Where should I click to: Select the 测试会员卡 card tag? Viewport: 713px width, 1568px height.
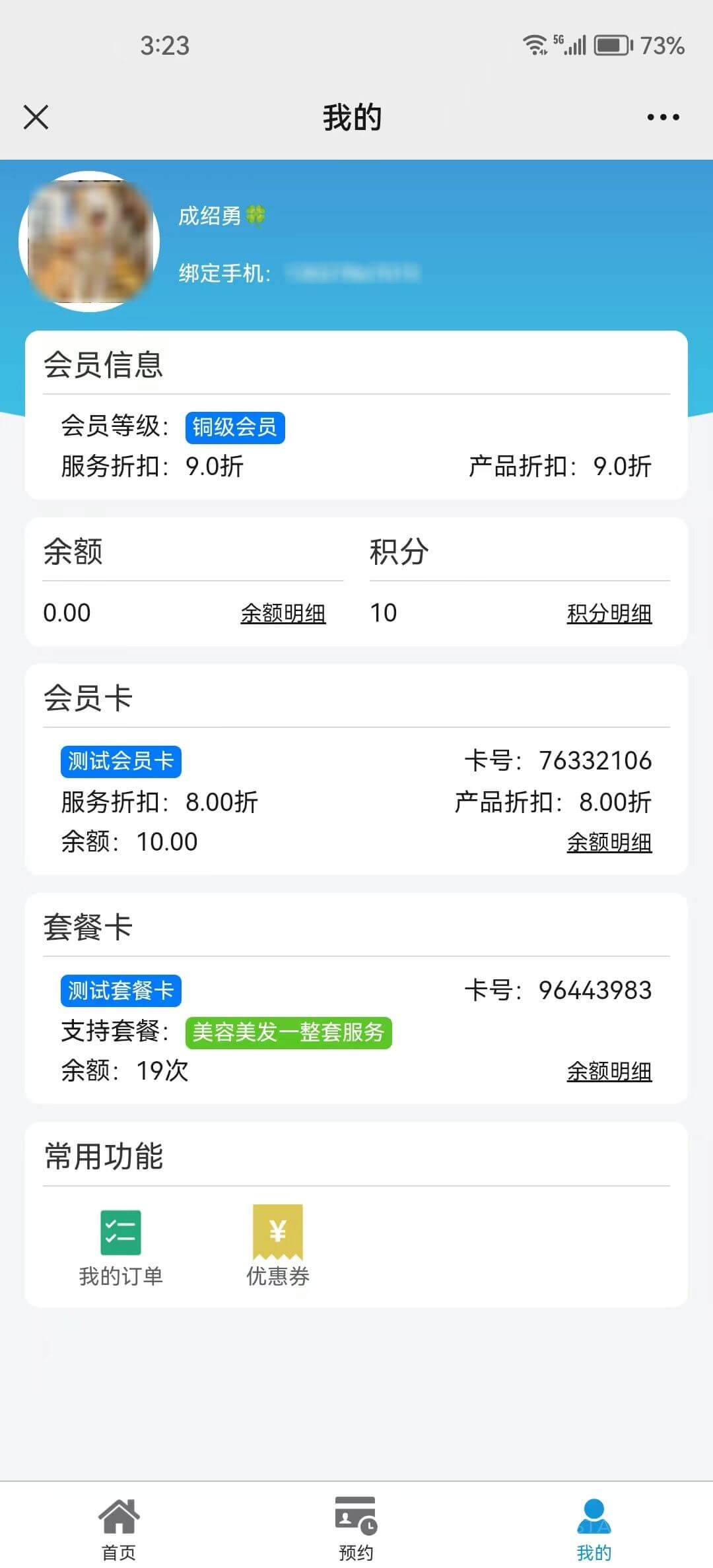[x=121, y=761]
